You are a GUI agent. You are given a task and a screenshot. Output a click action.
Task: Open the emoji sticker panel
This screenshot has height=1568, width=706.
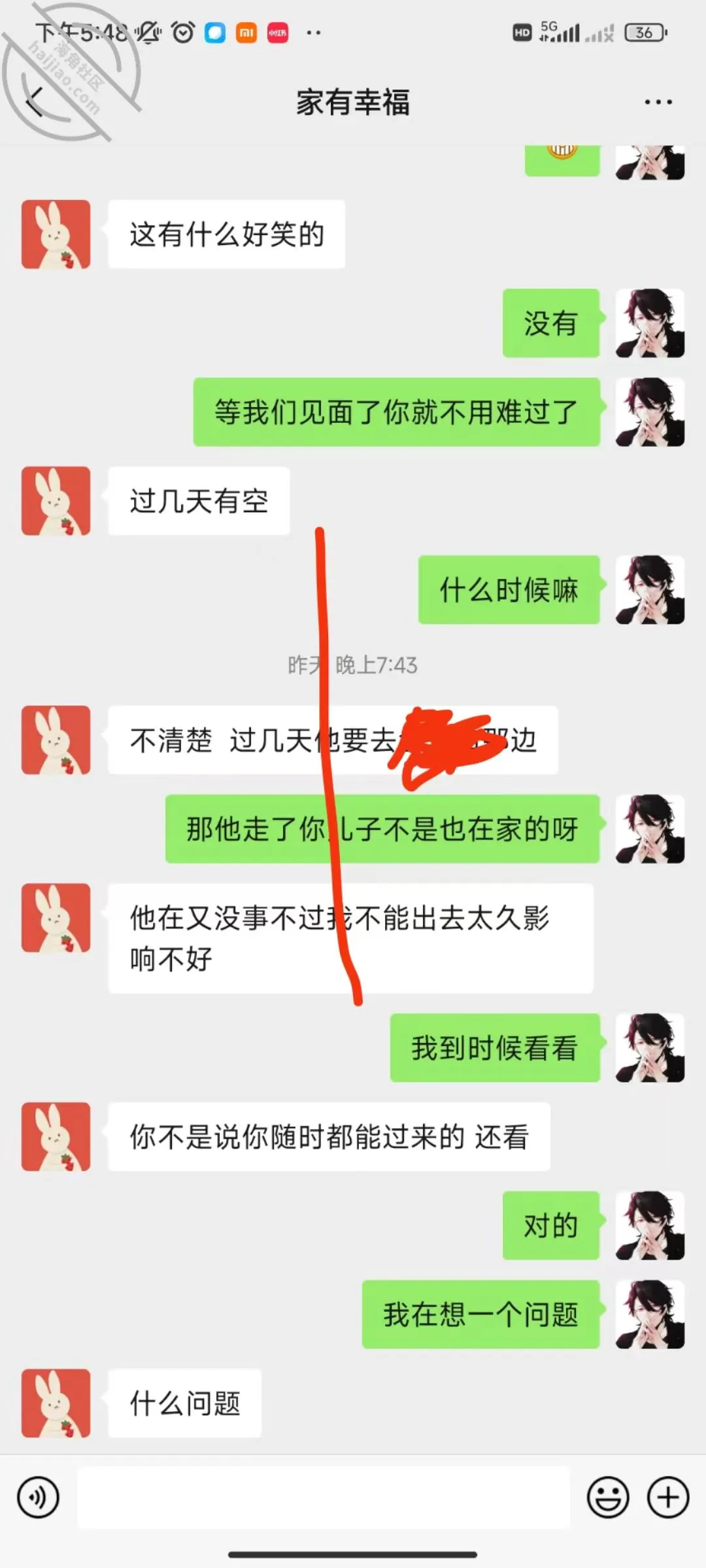(608, 1497)
